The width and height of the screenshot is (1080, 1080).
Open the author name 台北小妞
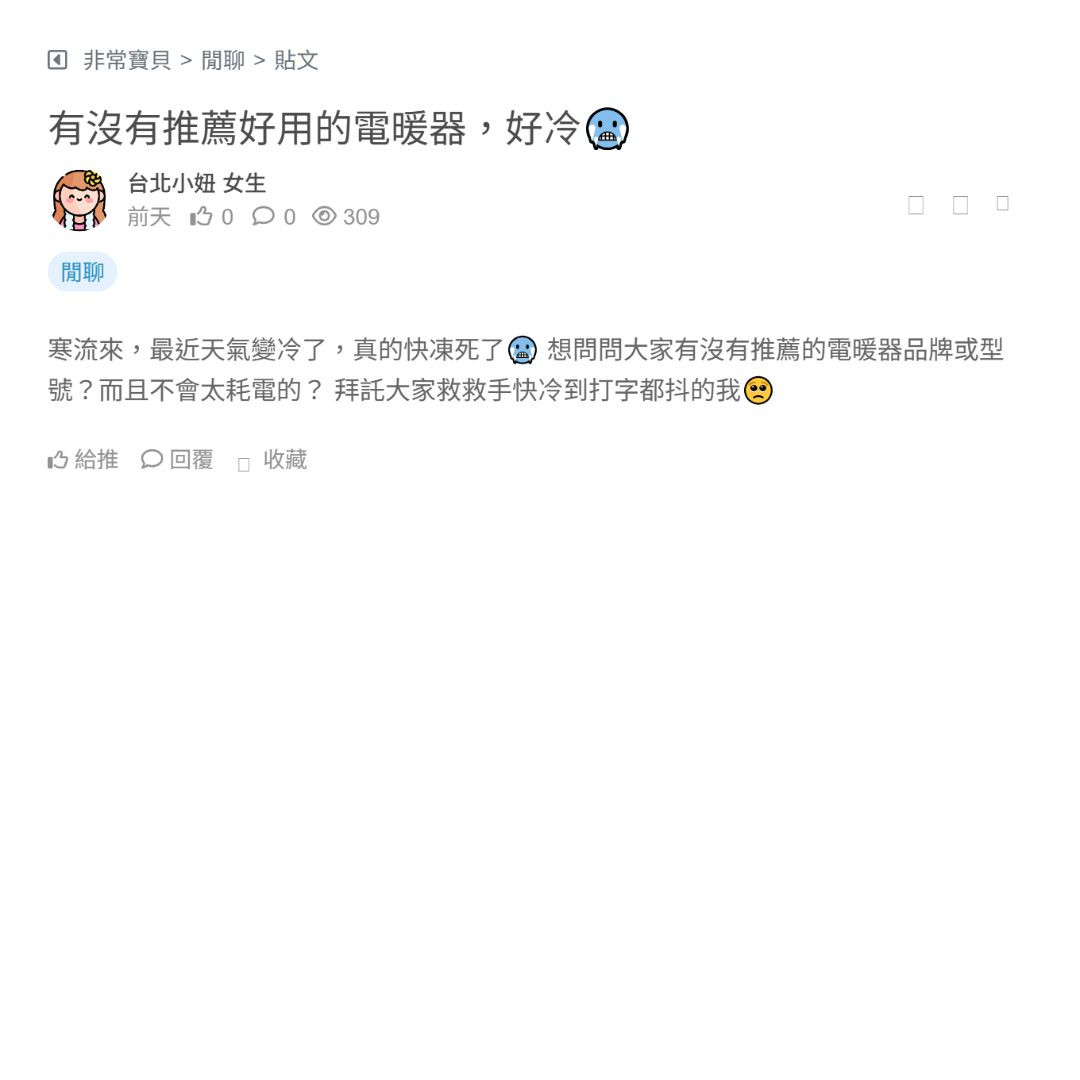171,184
